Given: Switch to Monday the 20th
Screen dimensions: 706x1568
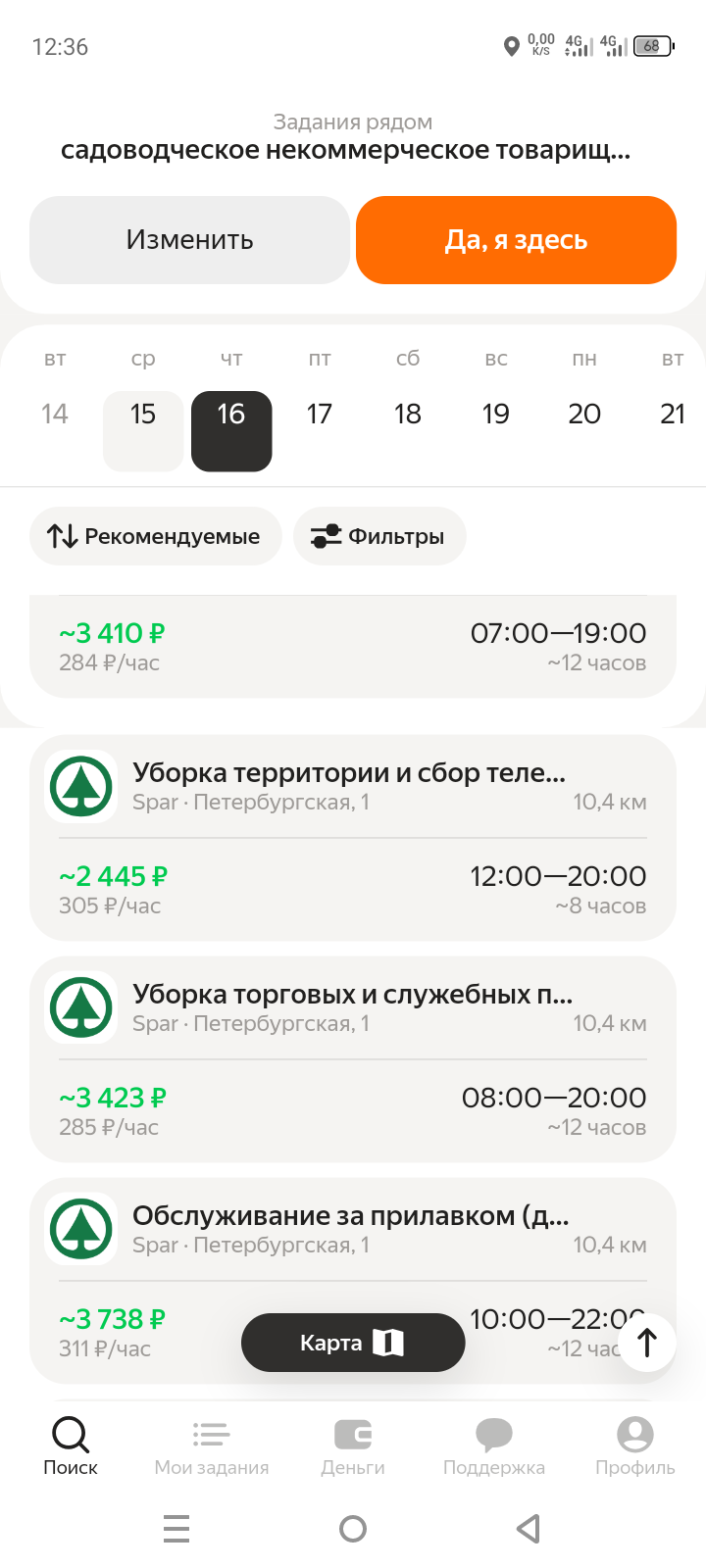Looking at the screenshot, I should 584,415.
